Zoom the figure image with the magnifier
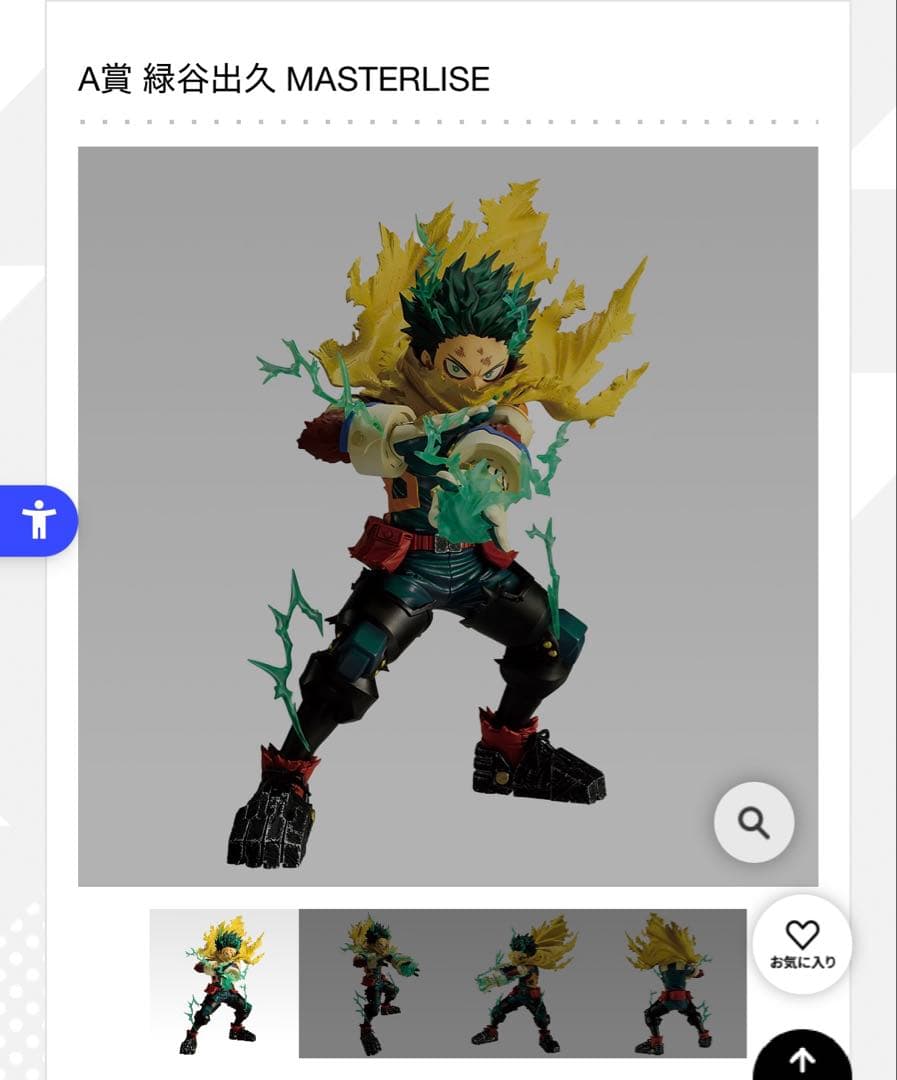The width and height of the screenshot is (897, 1080). click(x=754, y=822)
